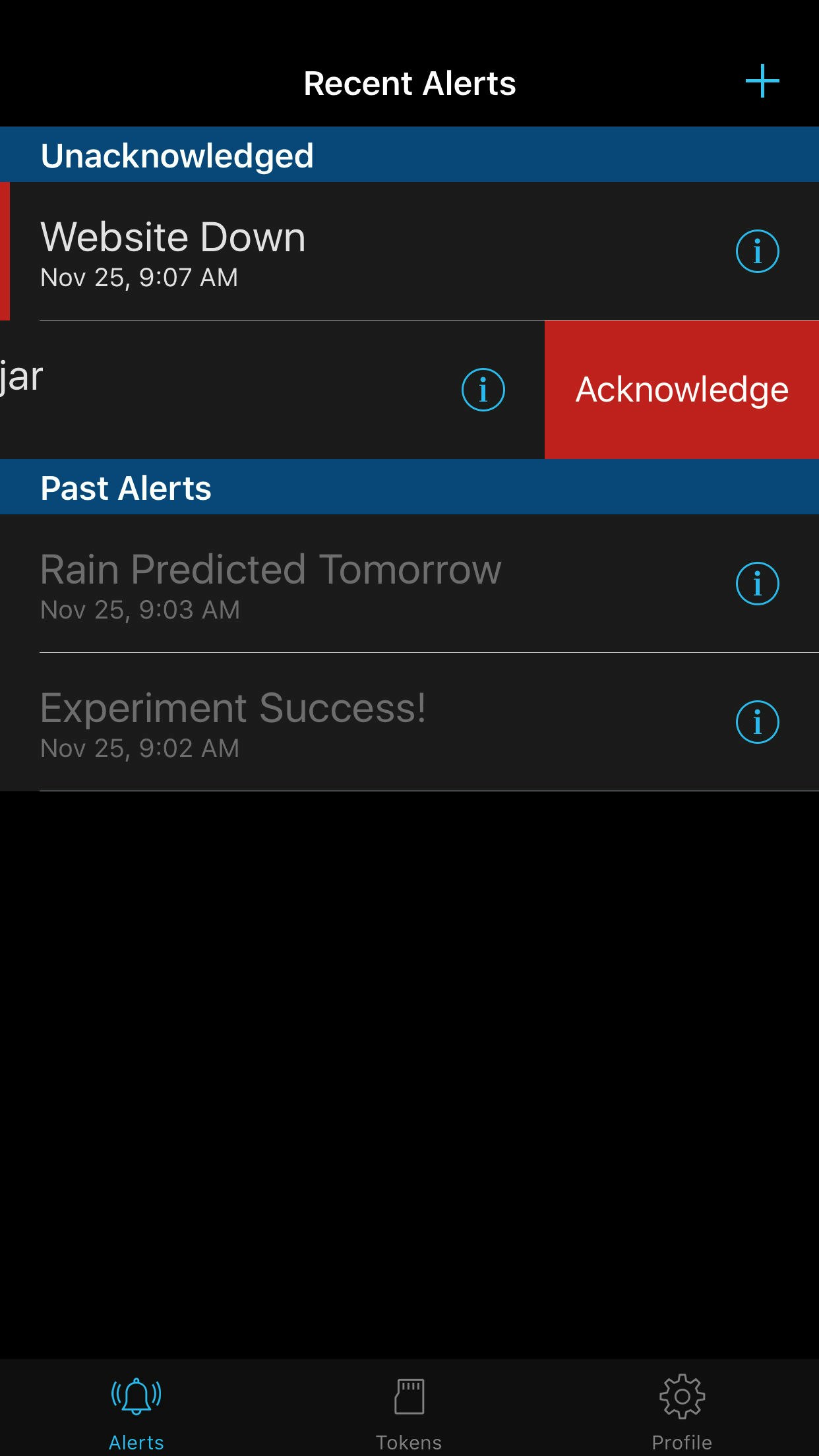
Task: Tap the Recent Alerts title
Action: pos(409,82)
